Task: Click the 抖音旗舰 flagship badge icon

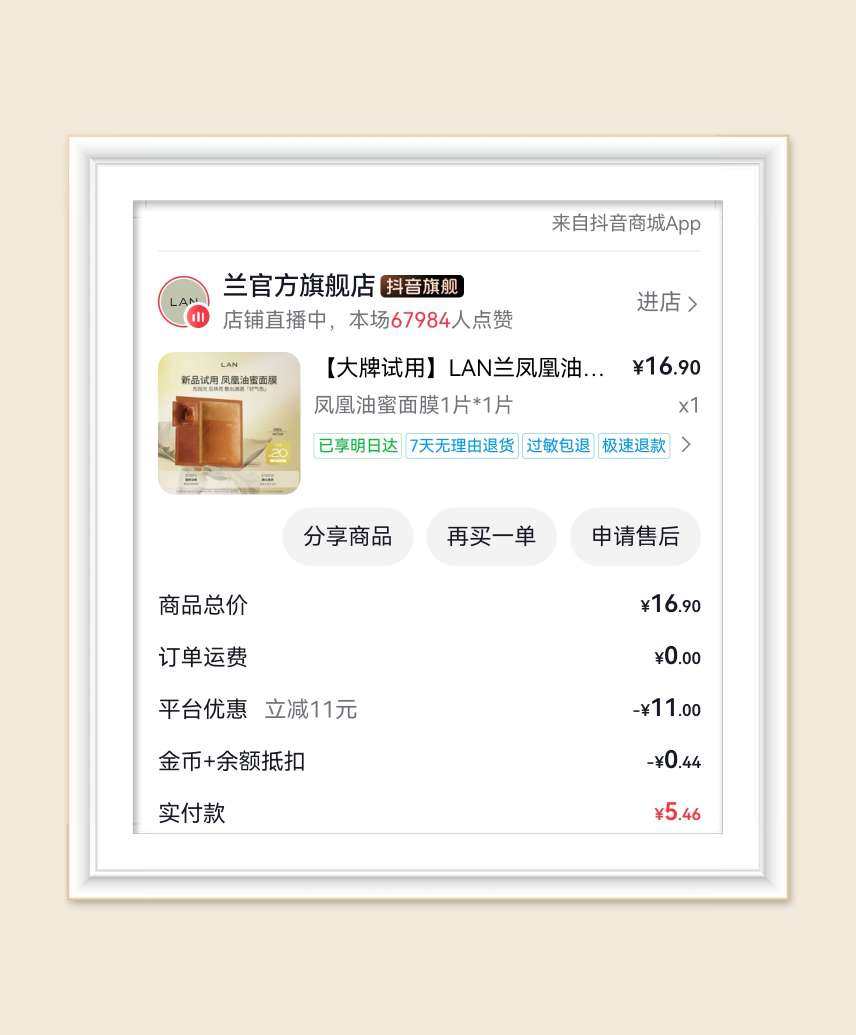Action: pyautogui.click(x=422, y=287)
